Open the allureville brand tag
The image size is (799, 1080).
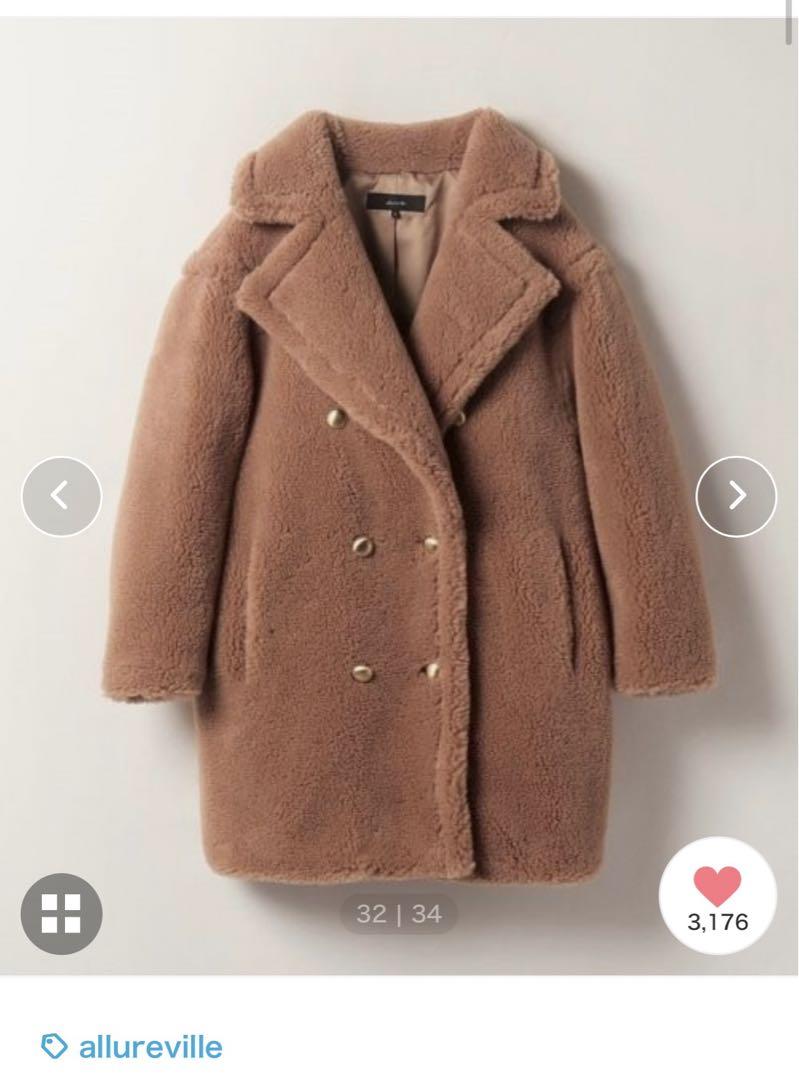pos(132,1047)
